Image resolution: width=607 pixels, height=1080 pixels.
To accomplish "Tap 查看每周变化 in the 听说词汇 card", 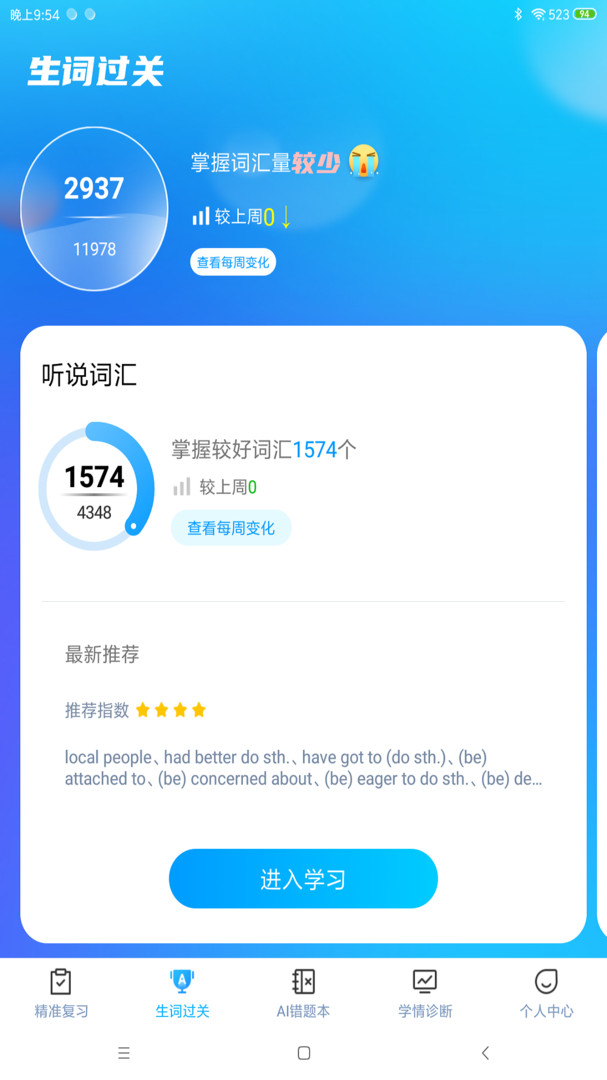I will click(x=231, y=528).
